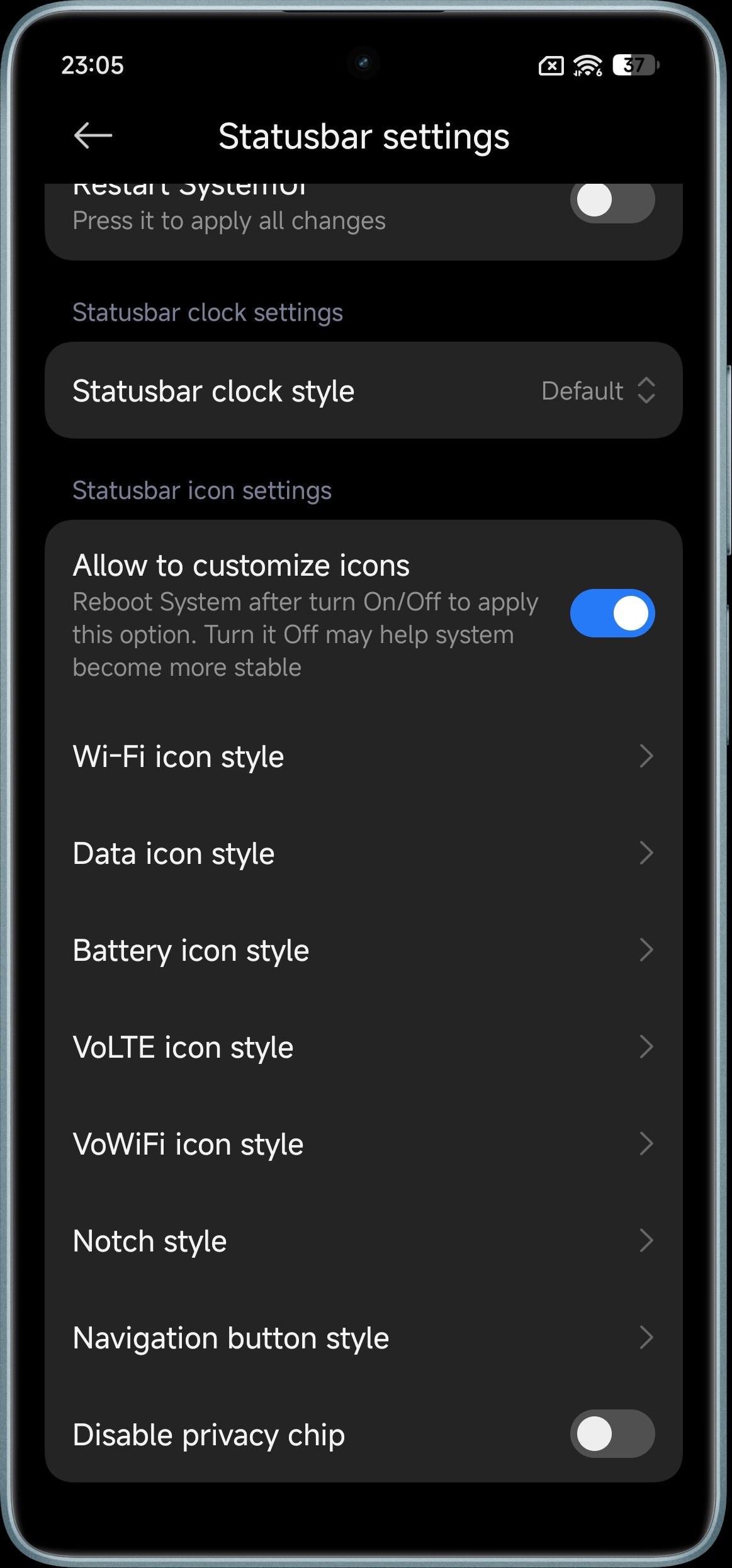This screenshot has height=1568, width=732.
Task: Open Navigation button style settings
Action: (x=363, y=1338)
